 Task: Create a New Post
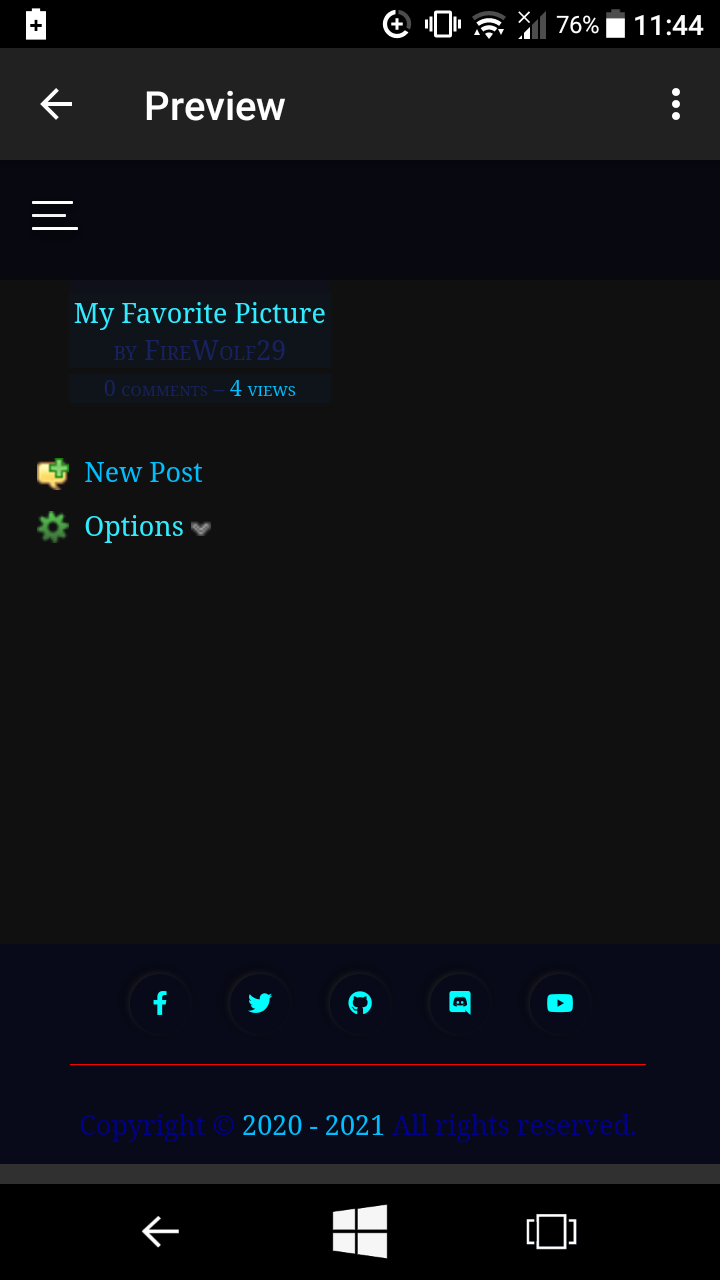pos(143,472)
